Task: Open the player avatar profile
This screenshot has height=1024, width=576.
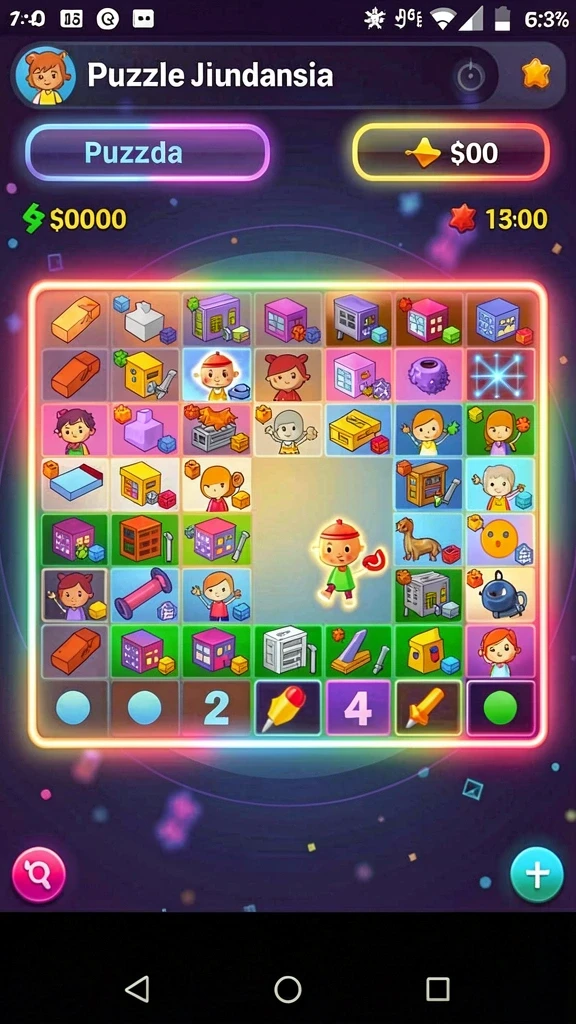Action: click(x=45, y=76)
